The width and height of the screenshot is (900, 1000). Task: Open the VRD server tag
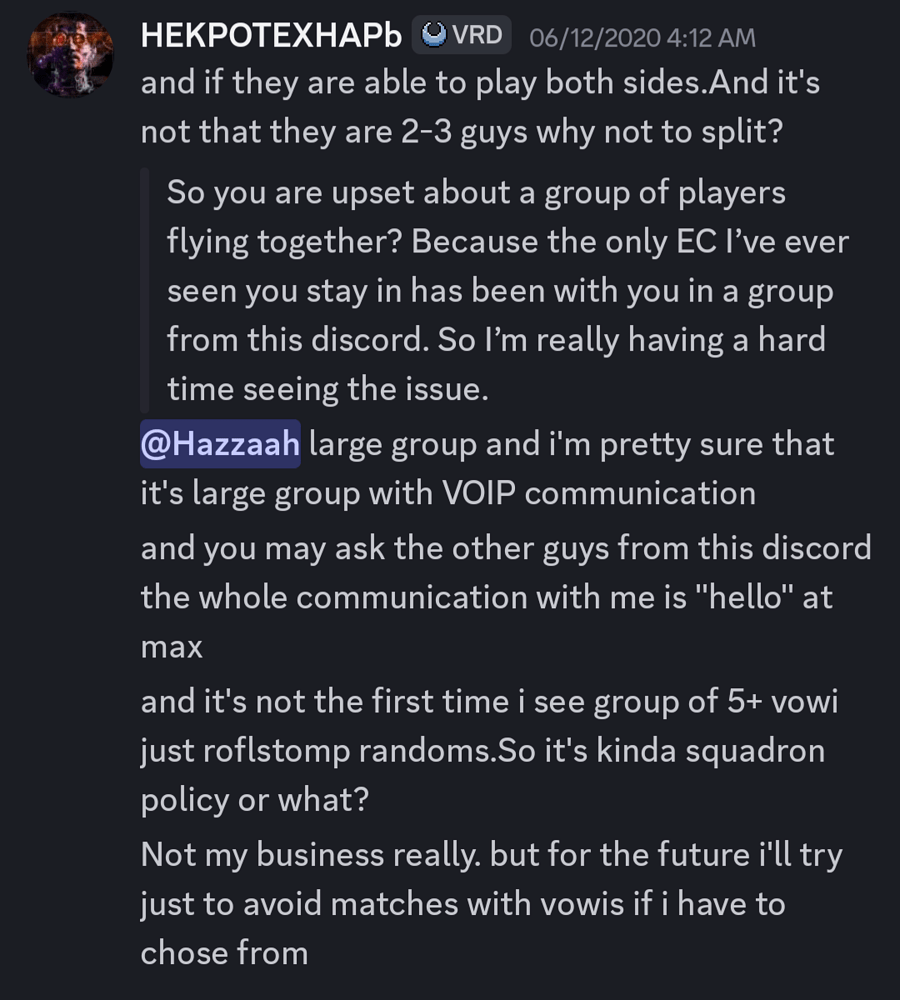point(464,36)
